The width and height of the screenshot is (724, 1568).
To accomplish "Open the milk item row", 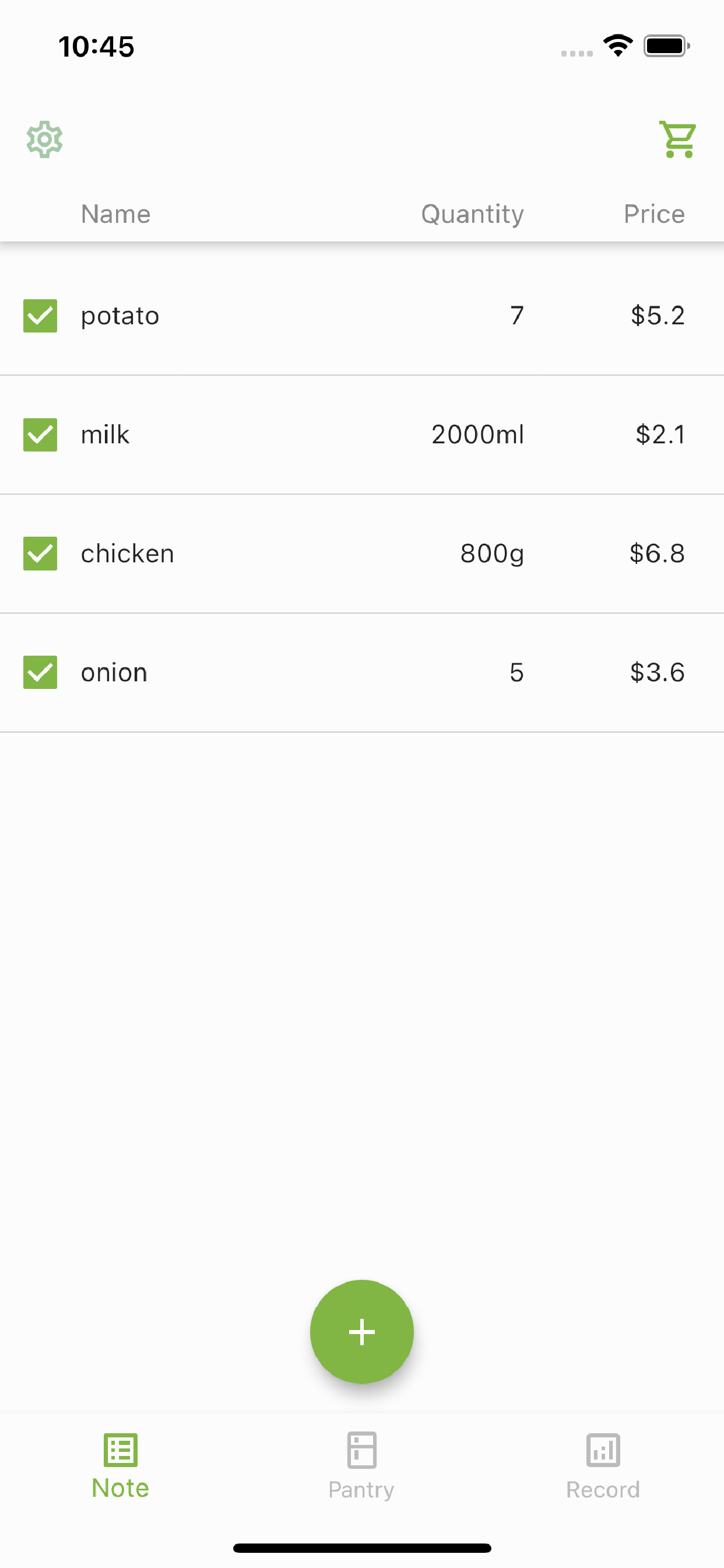I will click(362, 435).
